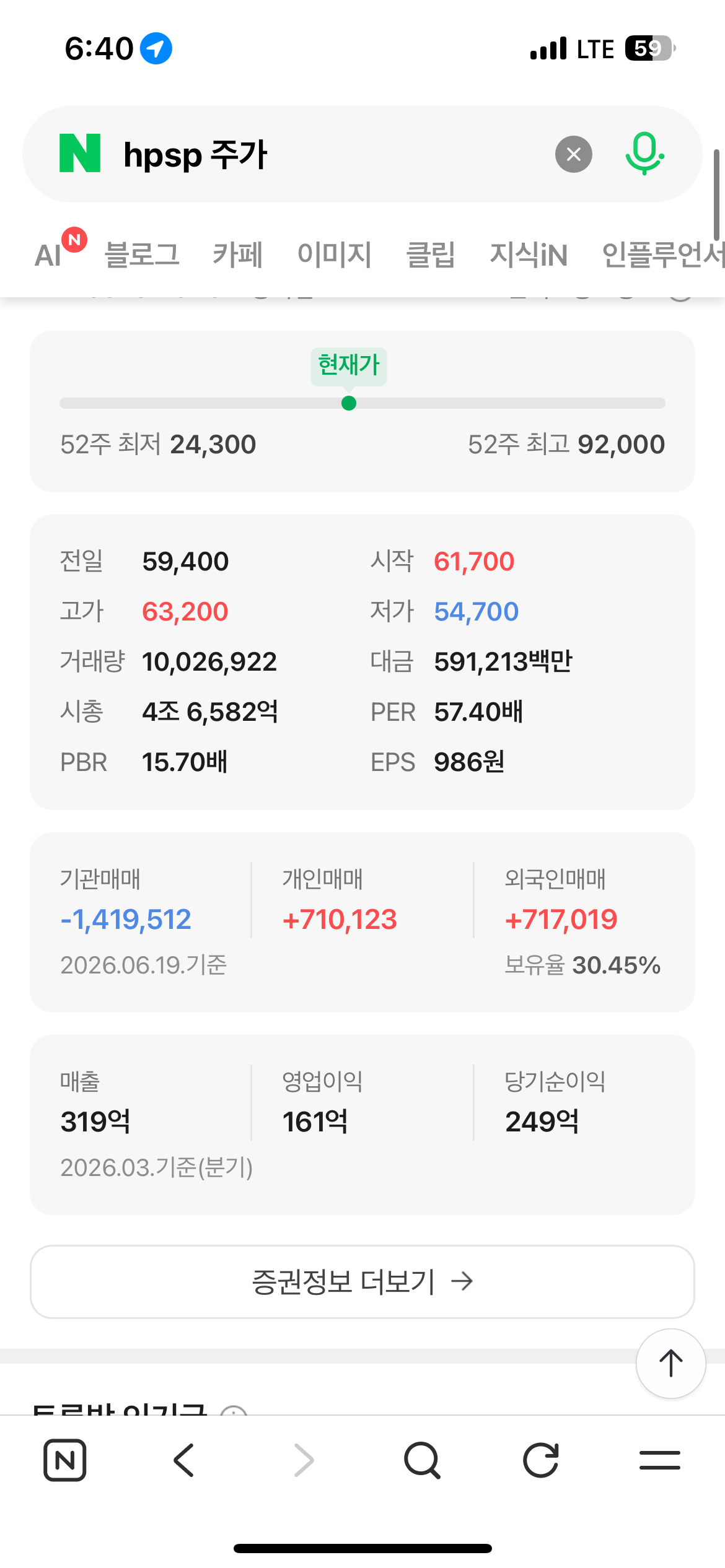Open the 블로그 tab

tap(142, 255)
